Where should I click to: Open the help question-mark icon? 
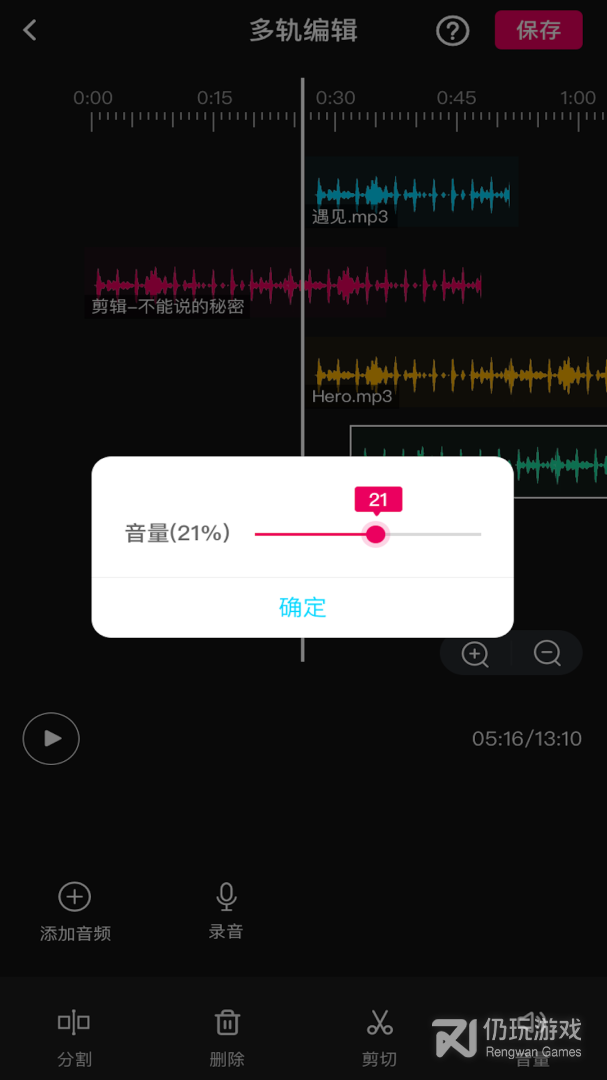click(x=452, y=31)
